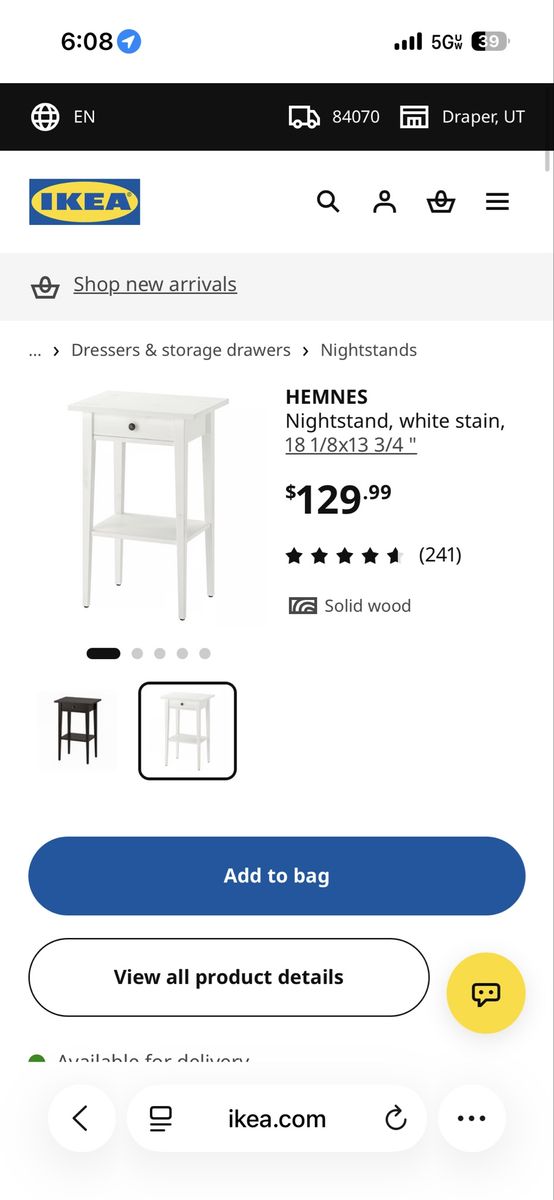The width and height of the screenshot is (554, 1200).
Task: Open the search magnifier icon
Action: (328, 201)
